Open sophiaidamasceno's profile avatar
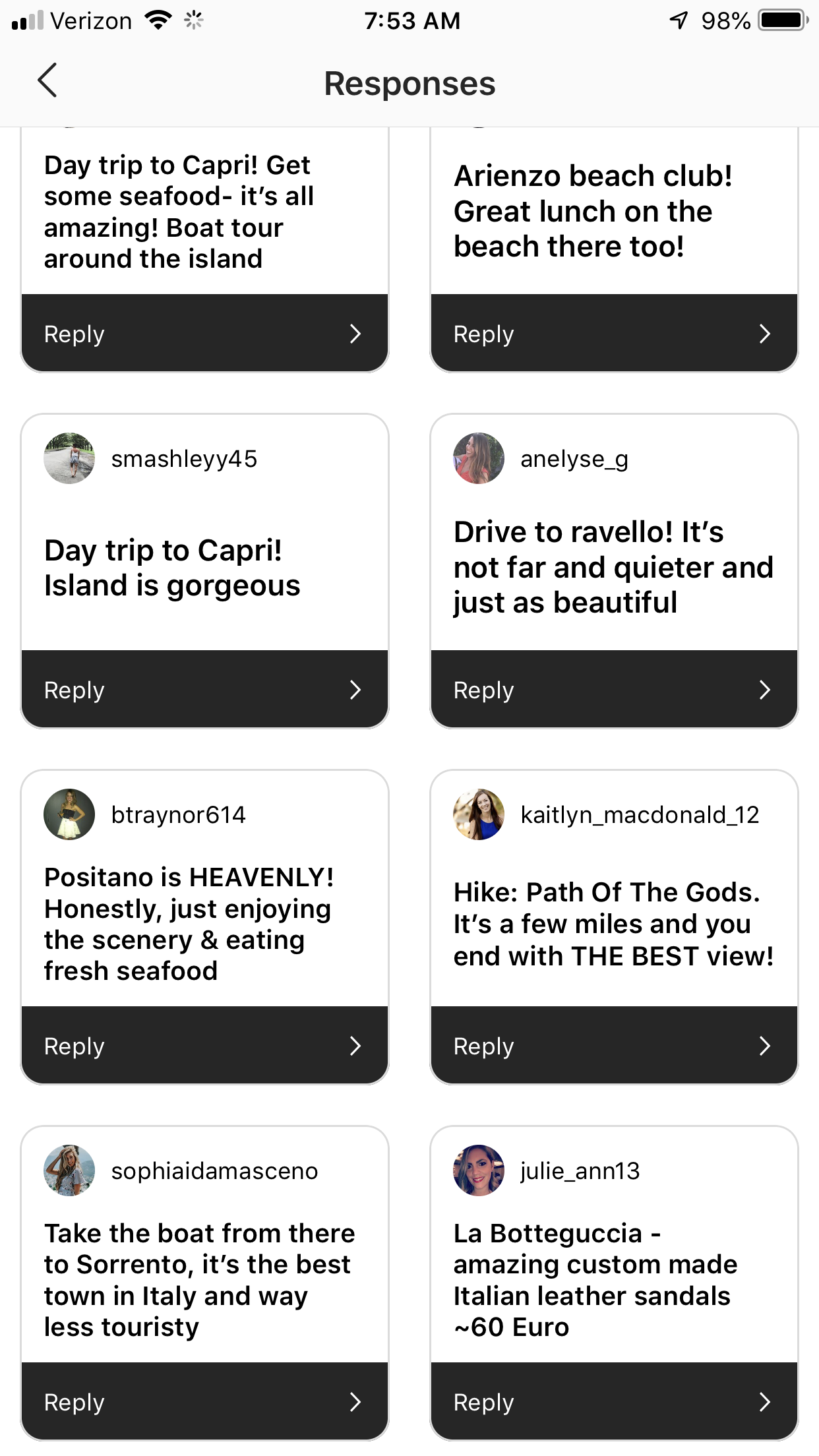Viewport: 819px width, 1456px height. click(x=69, y=1170)
